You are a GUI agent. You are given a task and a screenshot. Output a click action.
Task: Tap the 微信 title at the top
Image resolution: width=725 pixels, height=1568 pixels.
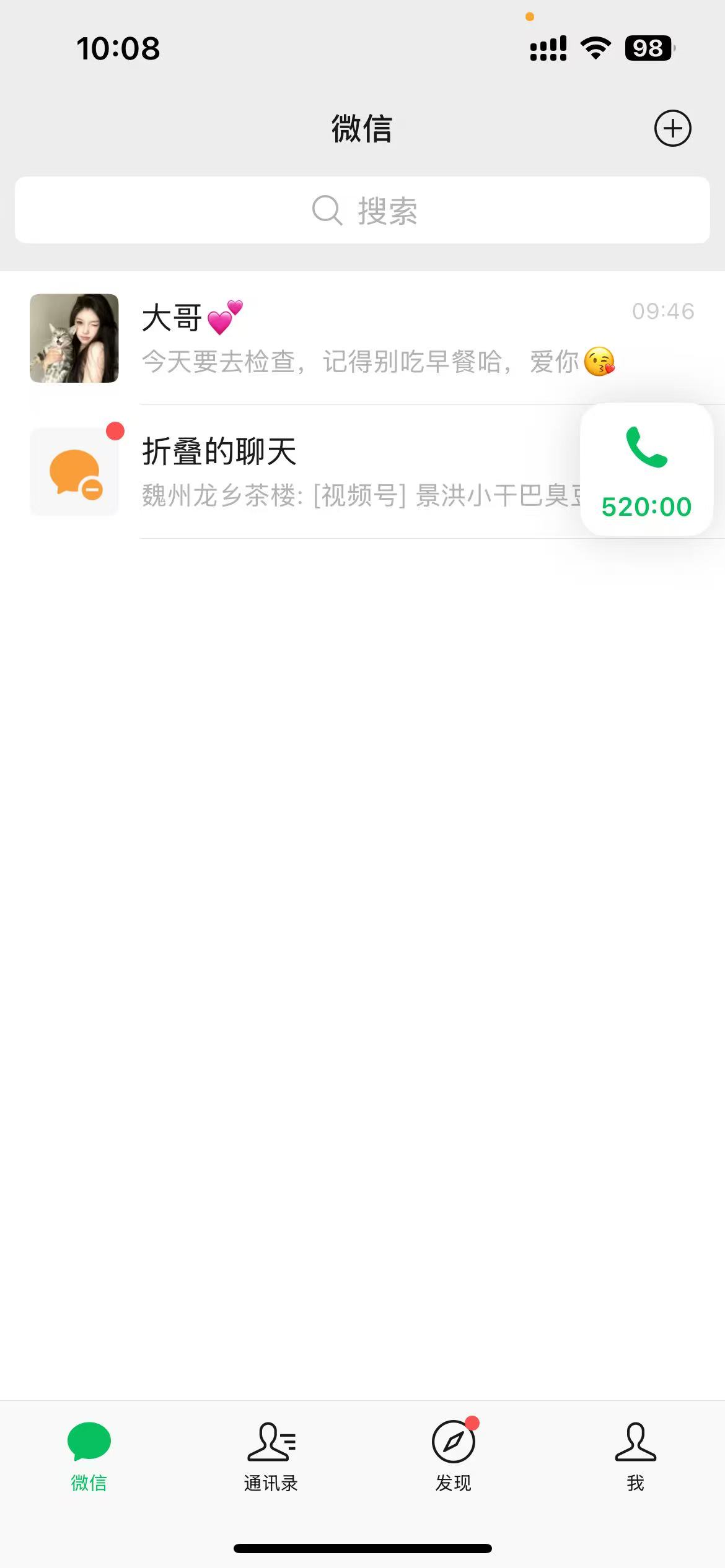click(362, 129)
